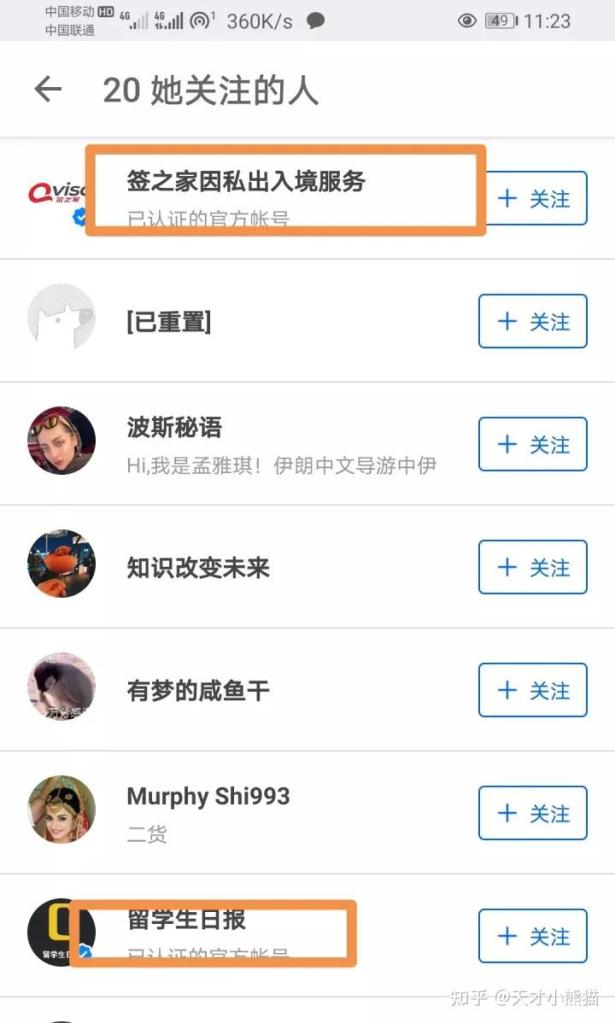
Task: Open 留学生日报 profile
Action: [186, 920]
